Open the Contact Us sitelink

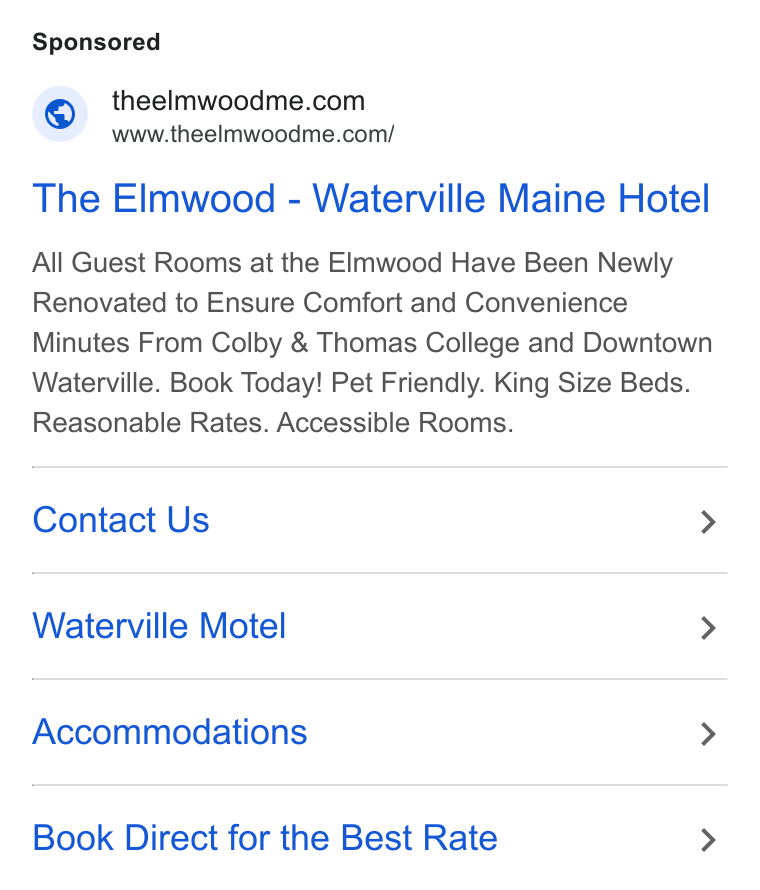point(380,520)
